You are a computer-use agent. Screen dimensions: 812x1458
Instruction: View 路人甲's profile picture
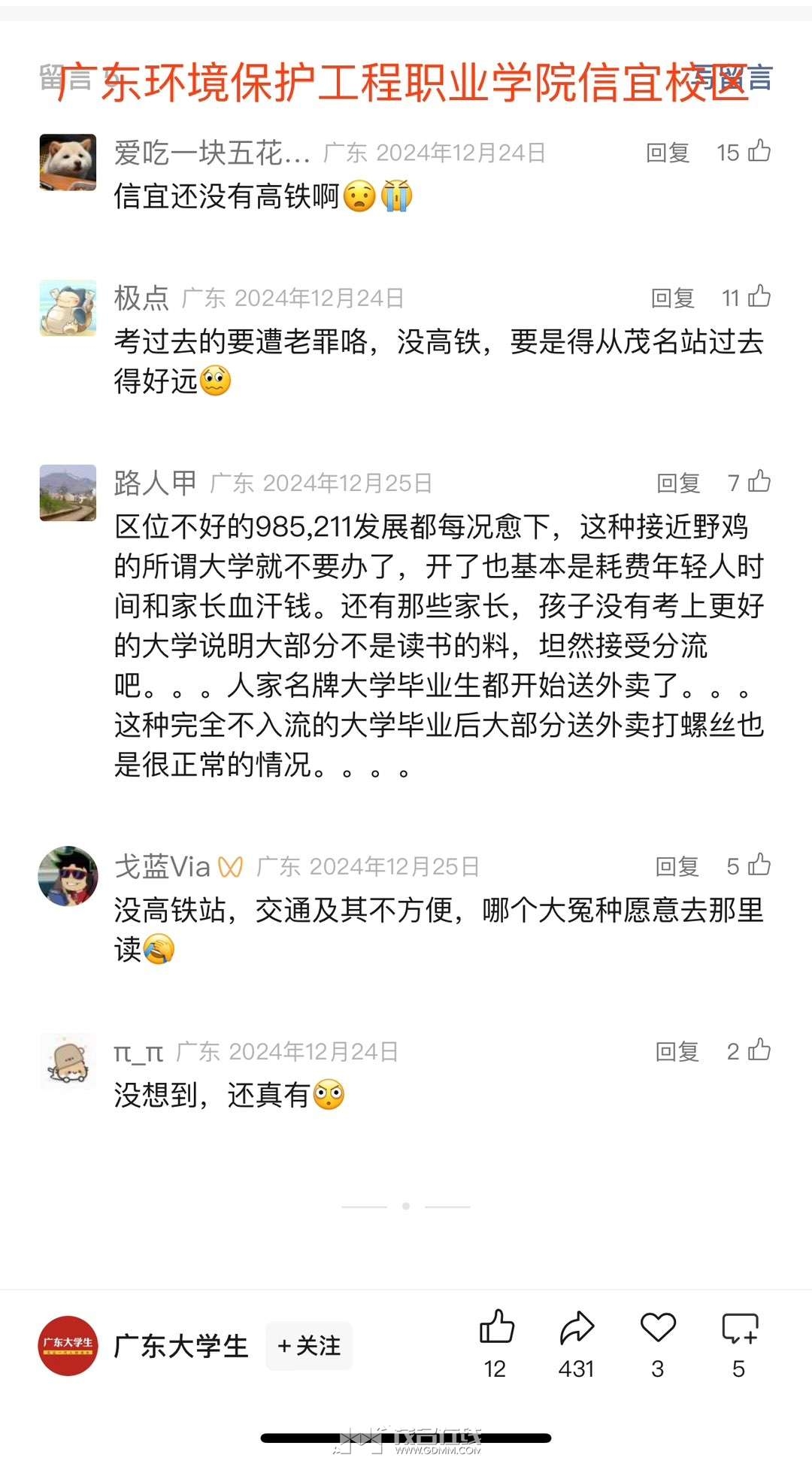click(68, 493)
